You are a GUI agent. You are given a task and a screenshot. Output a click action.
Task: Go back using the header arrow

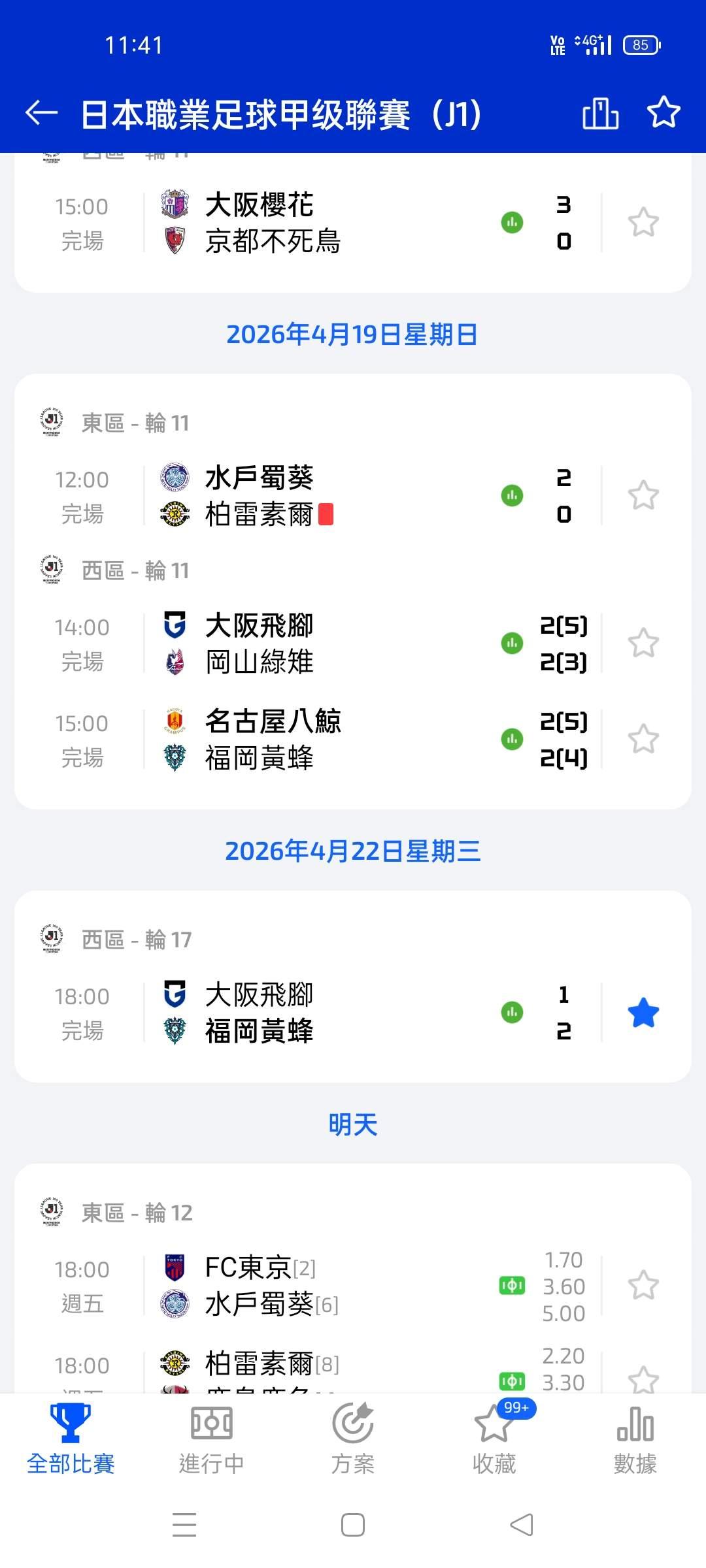click(42, 113)
